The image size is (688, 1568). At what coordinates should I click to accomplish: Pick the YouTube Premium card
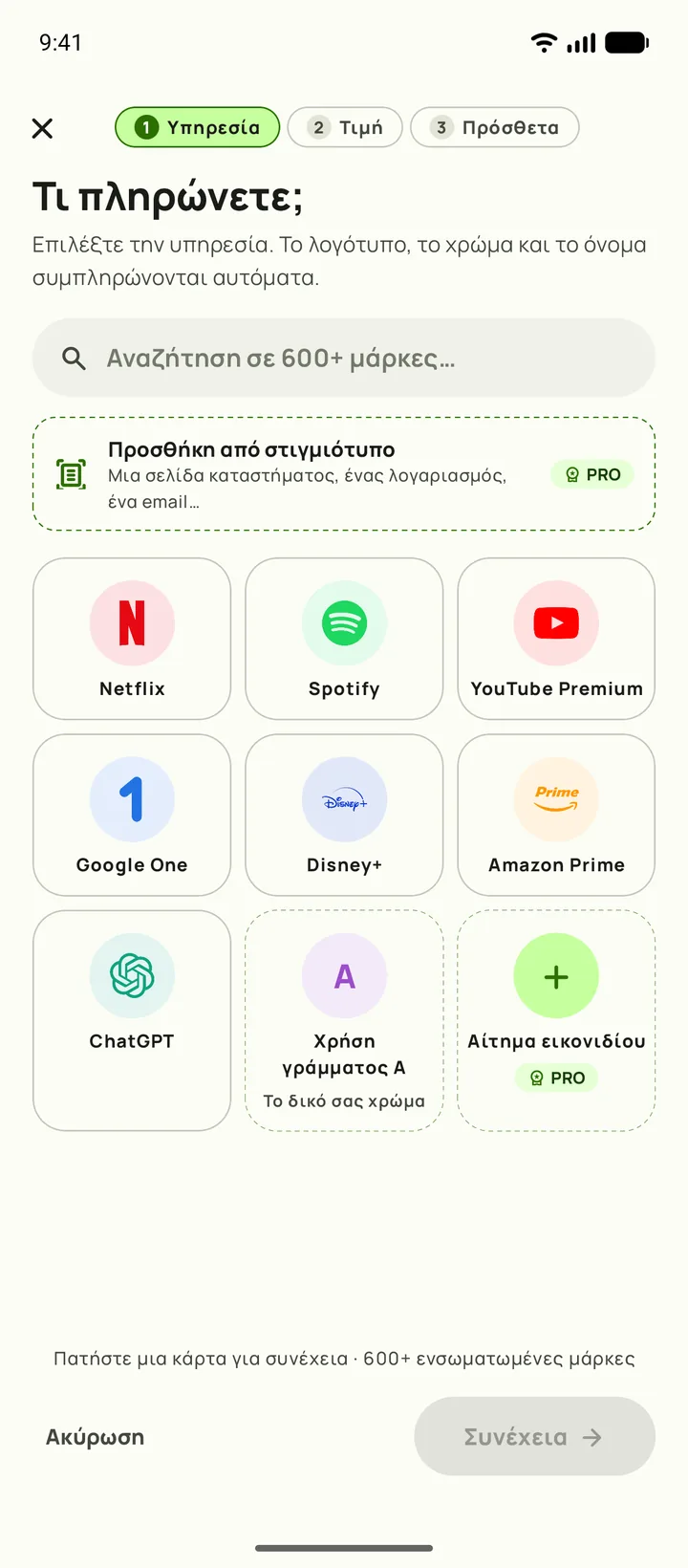pos(556,639)
